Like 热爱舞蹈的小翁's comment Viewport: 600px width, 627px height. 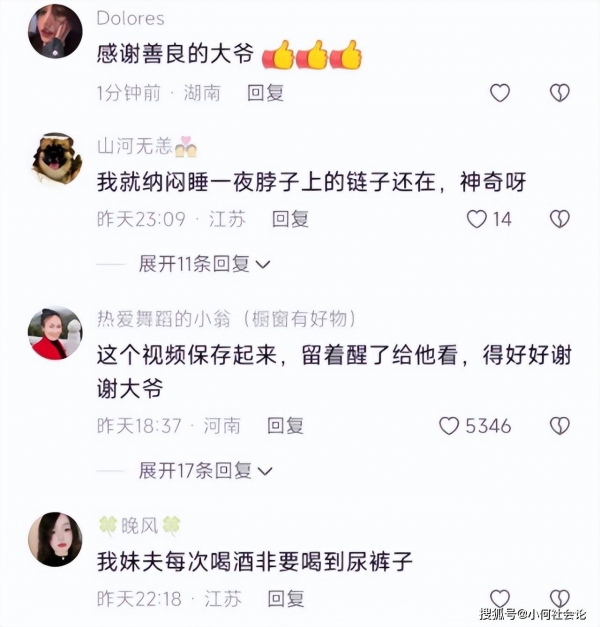coord(450,425)
